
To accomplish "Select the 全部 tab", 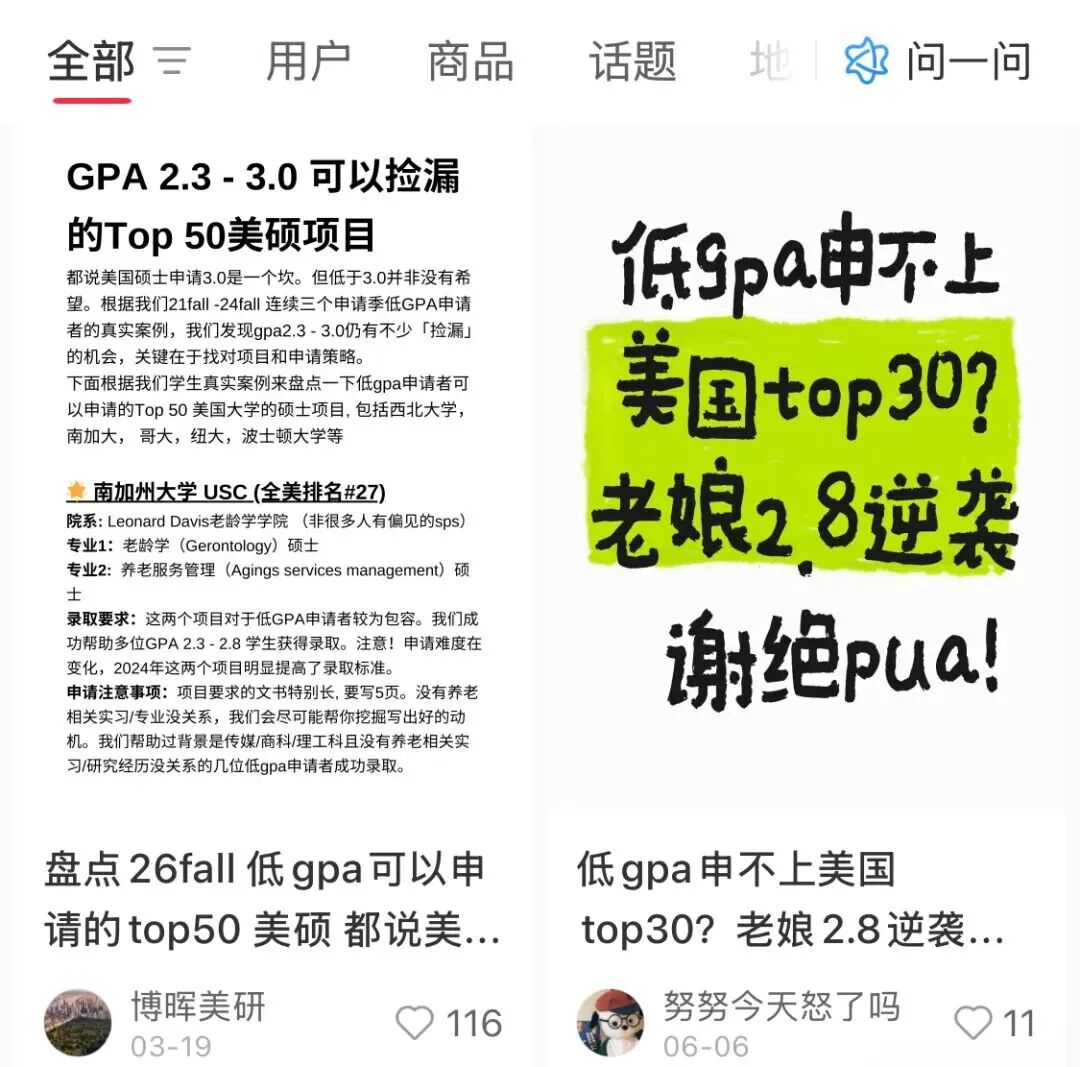I will tap(91, 62).
